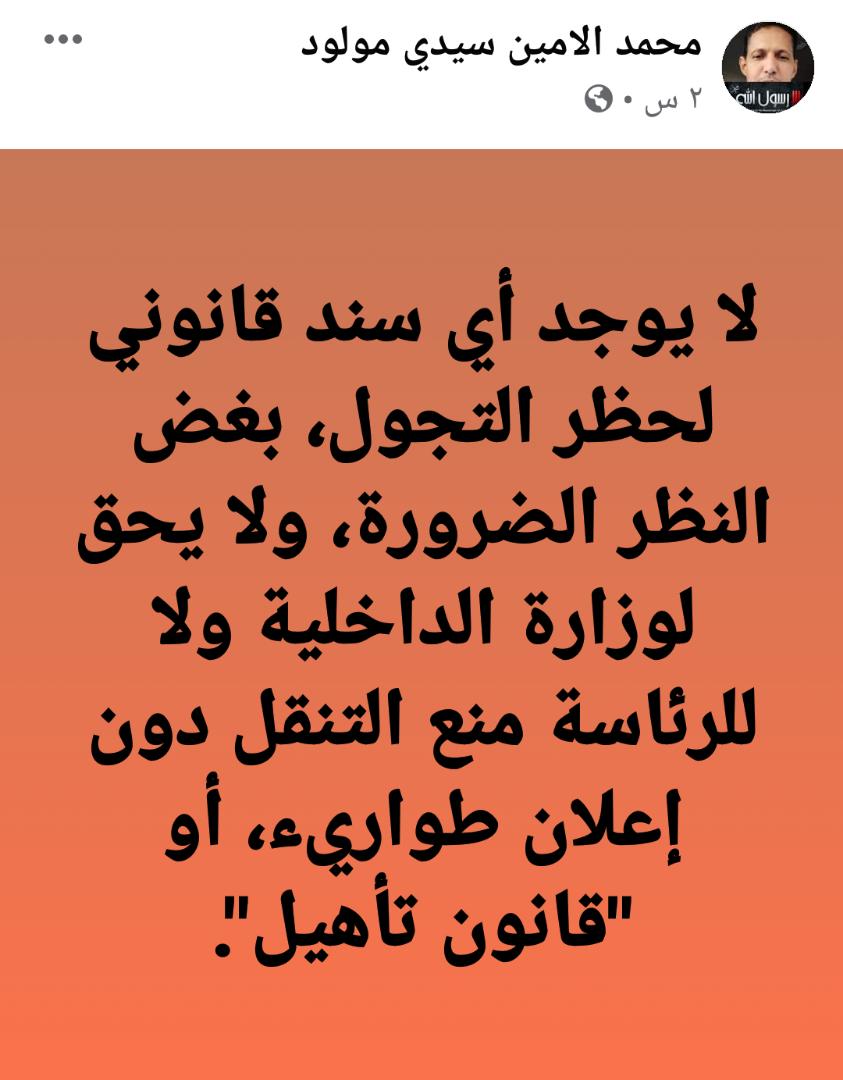
Task: Open محمد الامين سيدي مولود's profile picture
Action: [x=767, y=67]
